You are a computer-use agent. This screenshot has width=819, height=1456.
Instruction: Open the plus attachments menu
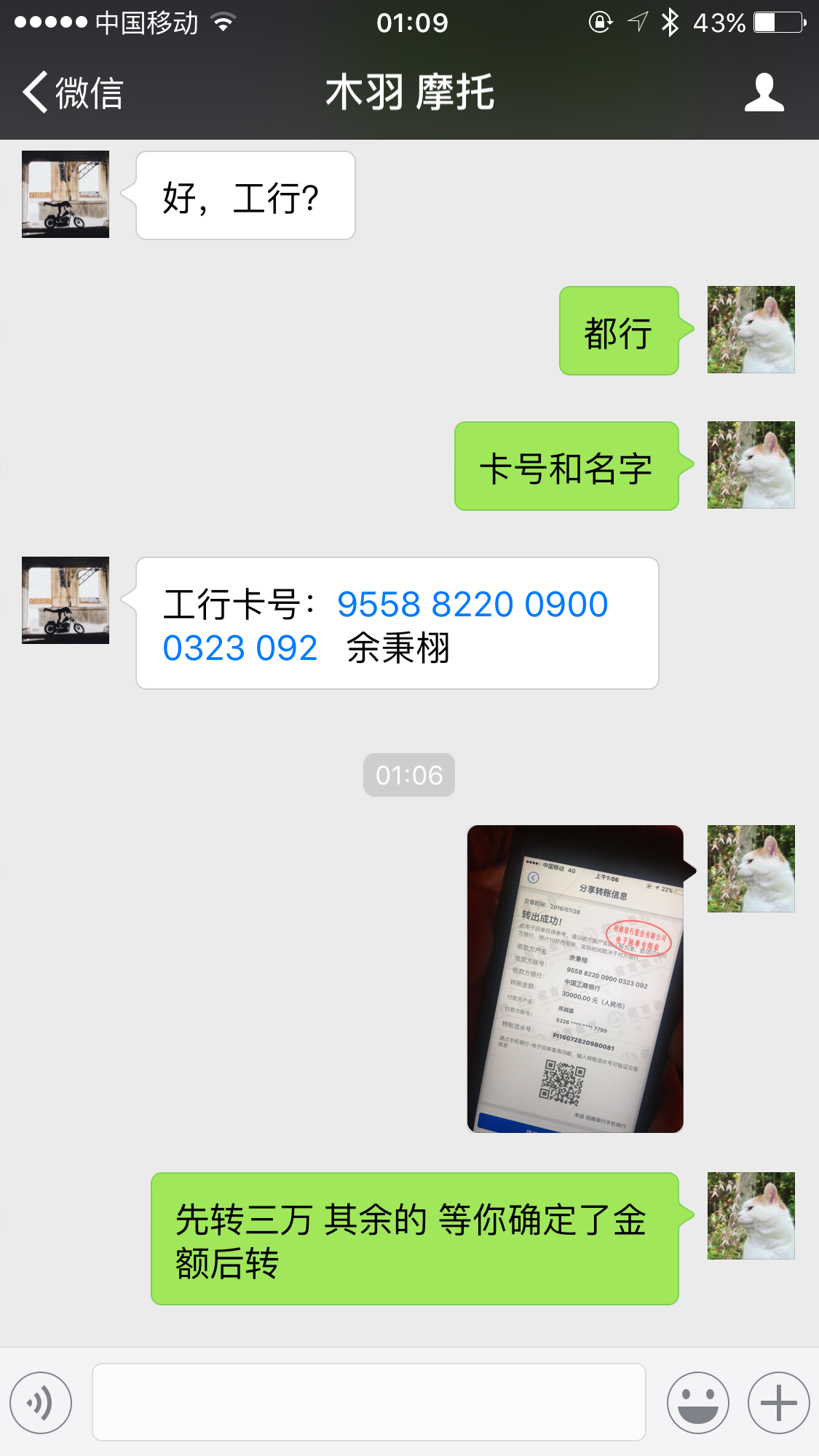(778, 1402)
